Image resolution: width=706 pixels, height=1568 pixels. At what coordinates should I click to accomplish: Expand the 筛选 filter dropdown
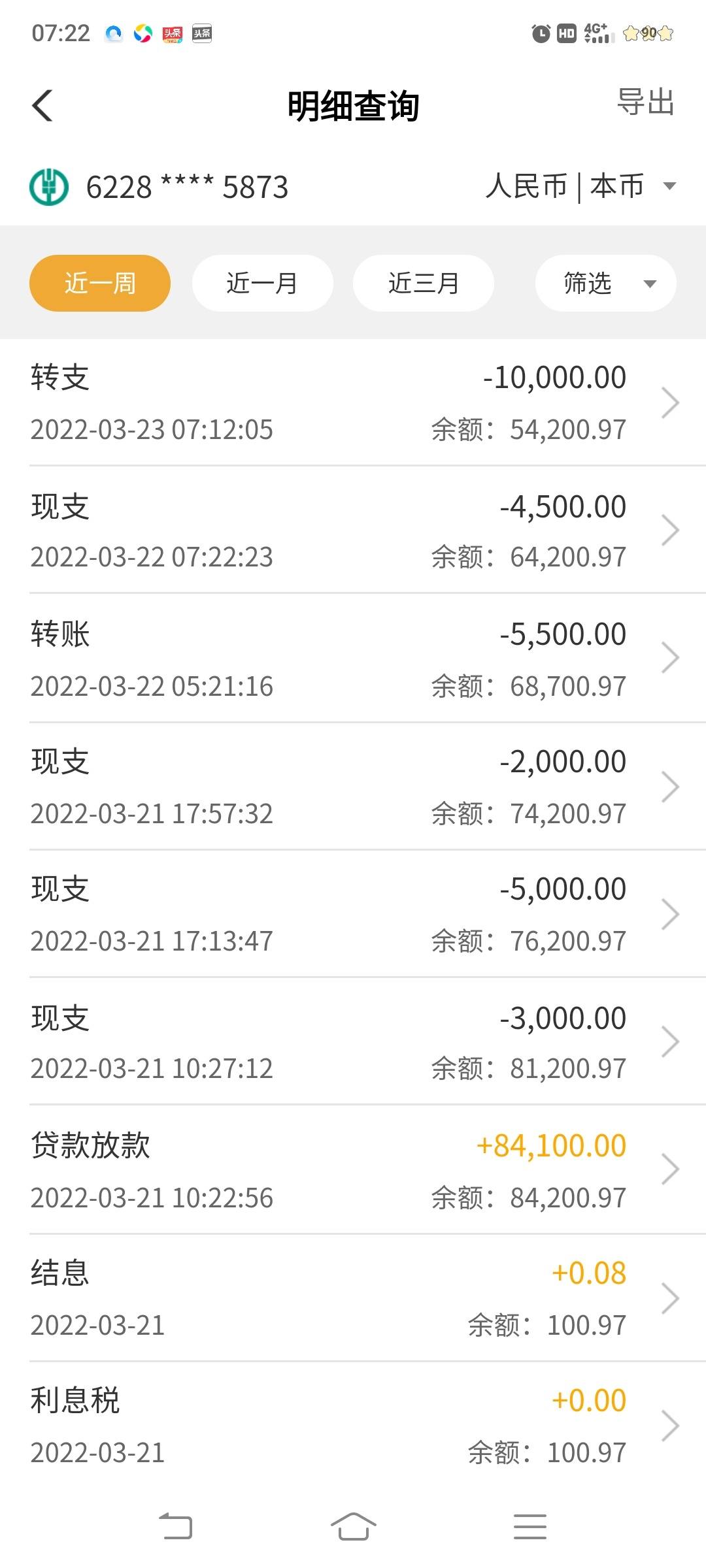pyautogui.click(x=606, y=283)
